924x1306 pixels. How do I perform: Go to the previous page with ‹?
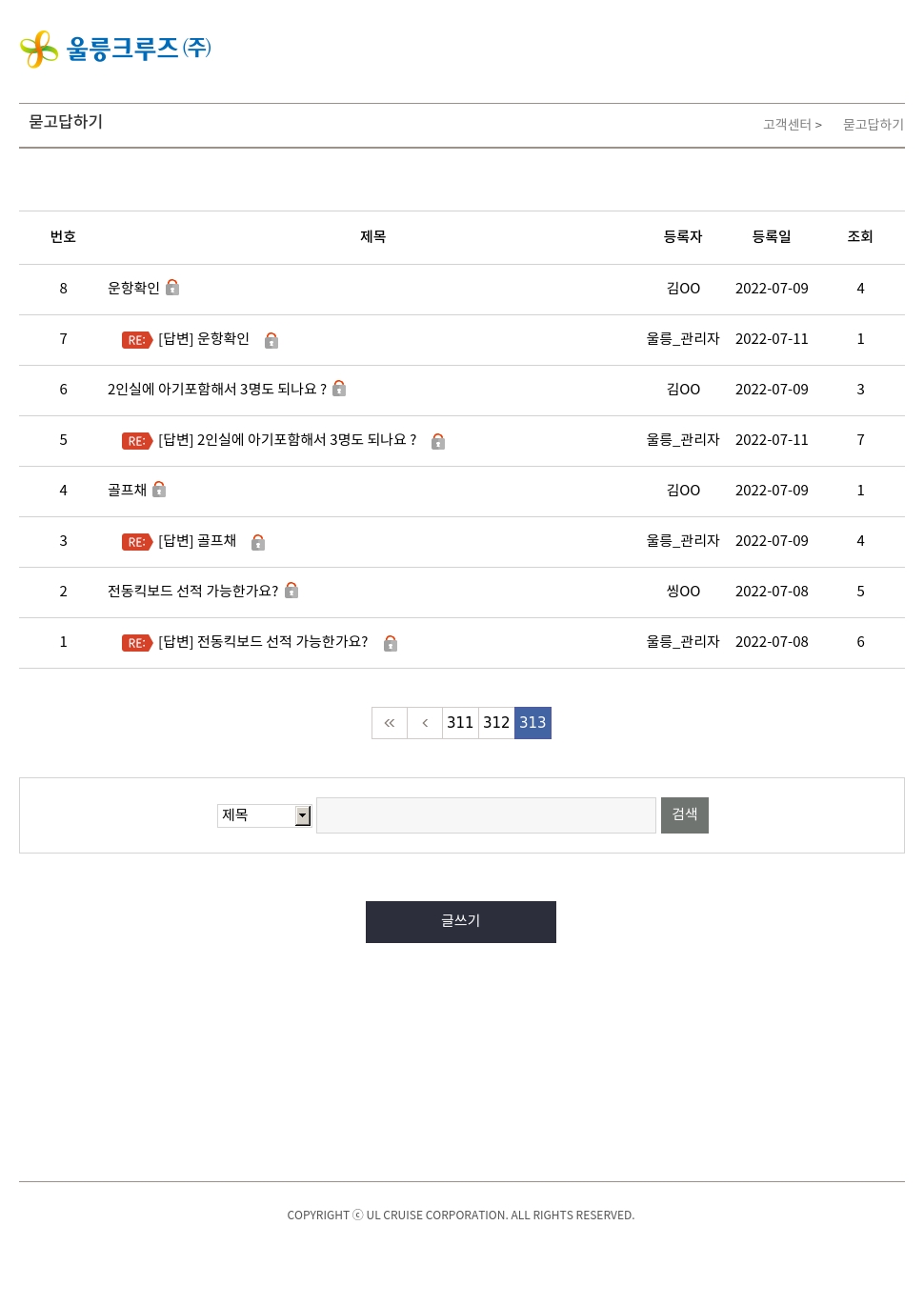[425, 723]
